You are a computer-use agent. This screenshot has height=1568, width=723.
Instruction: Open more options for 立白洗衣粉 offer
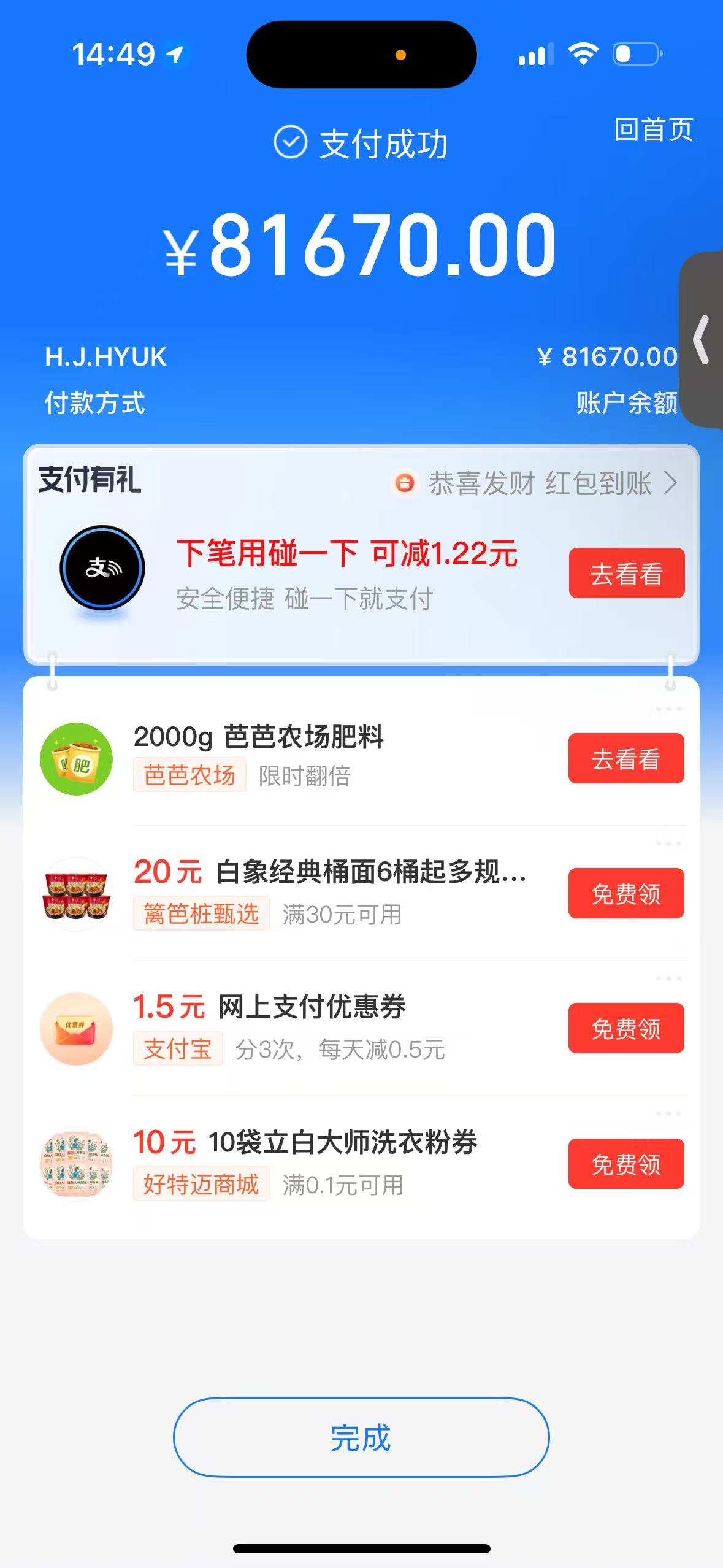668,1113
